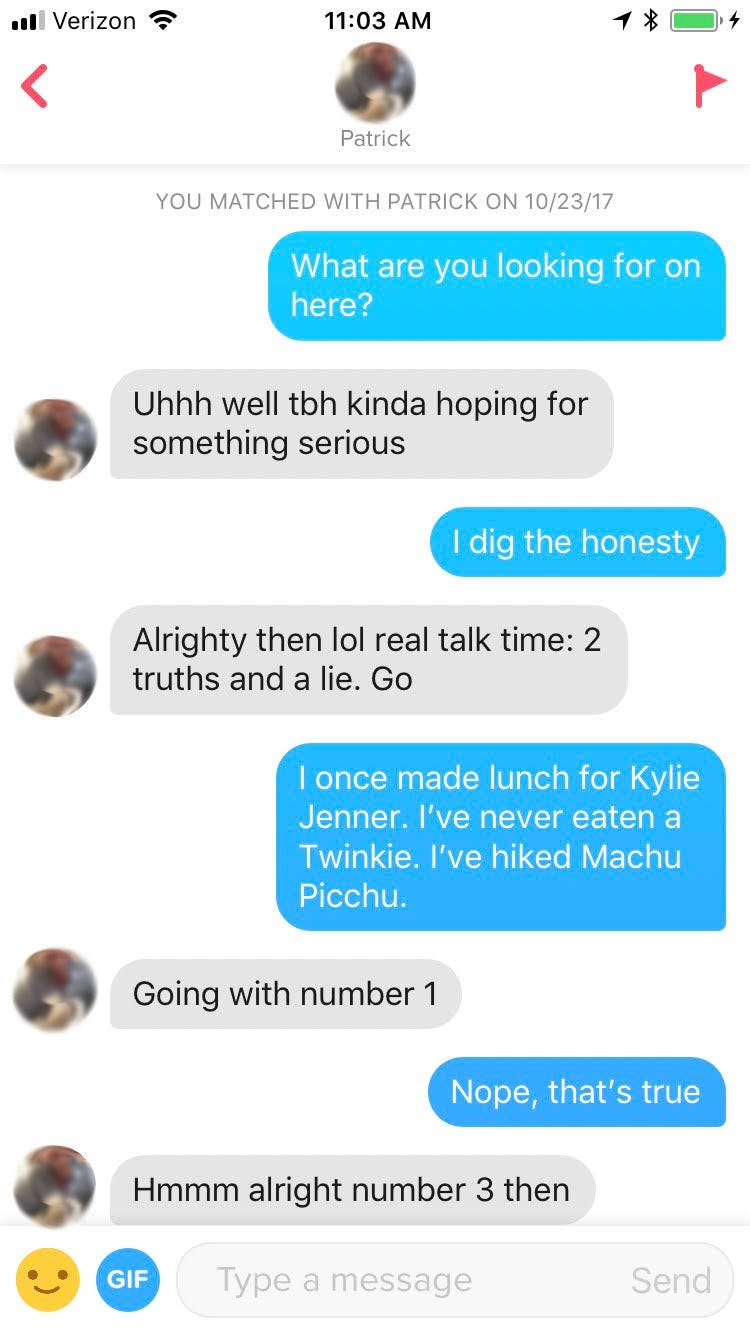Image resolution: width=750 pixels, height=1334 pixels.
Task: Report Patrick with the flag icon
Action: point(708,86)
